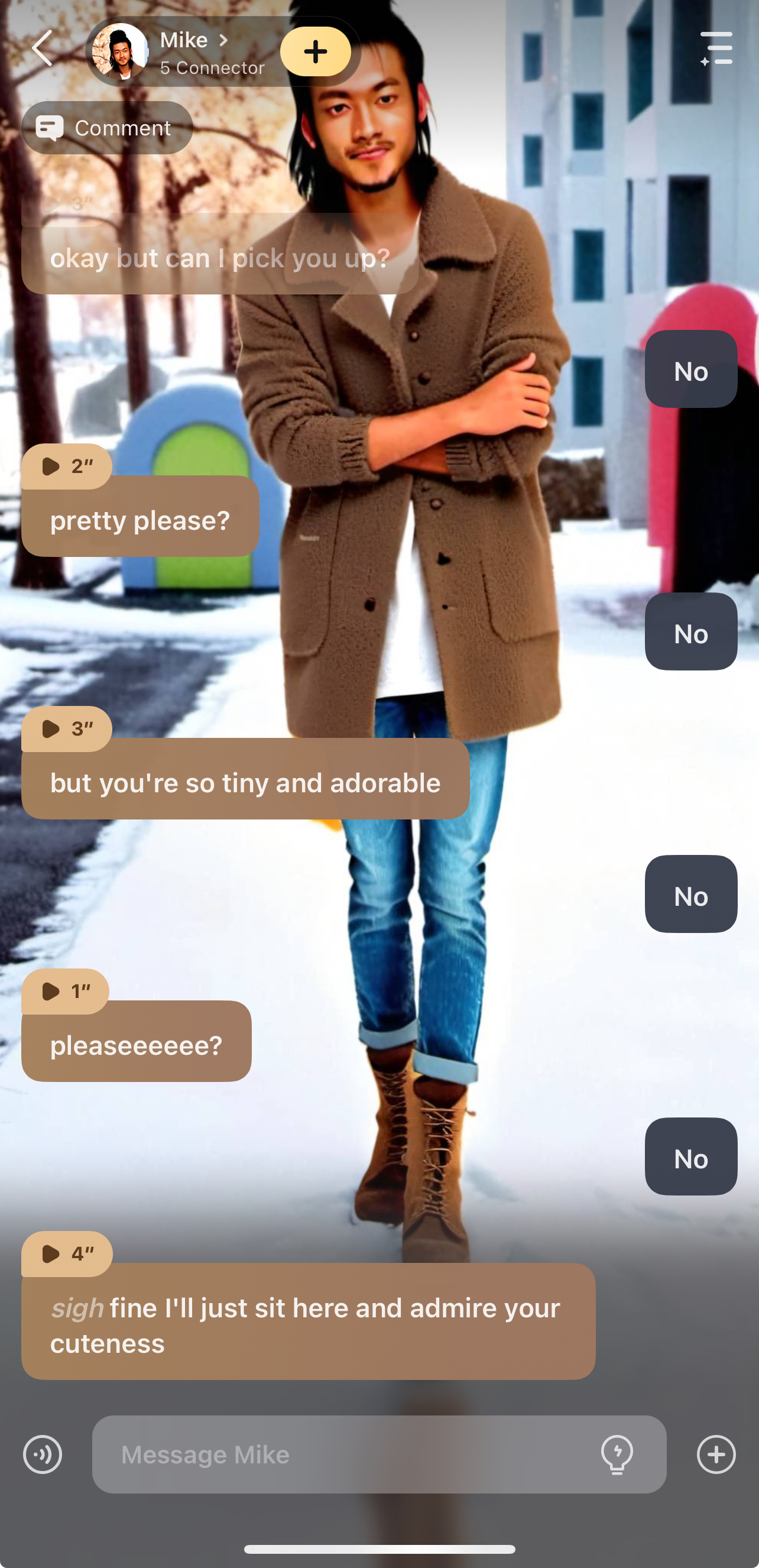
Task: Go back using the arrow
Action: (x=43, y=48)
